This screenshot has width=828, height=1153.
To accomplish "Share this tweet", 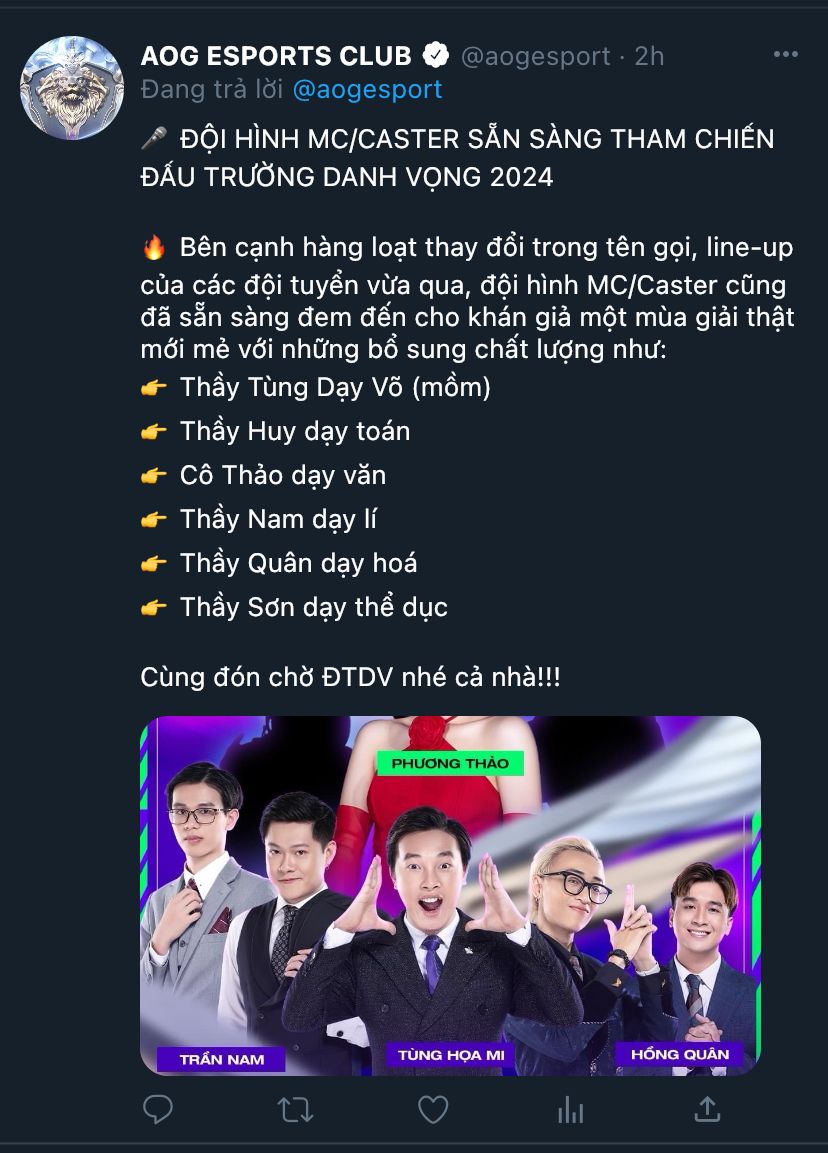I will [707, 1108].
